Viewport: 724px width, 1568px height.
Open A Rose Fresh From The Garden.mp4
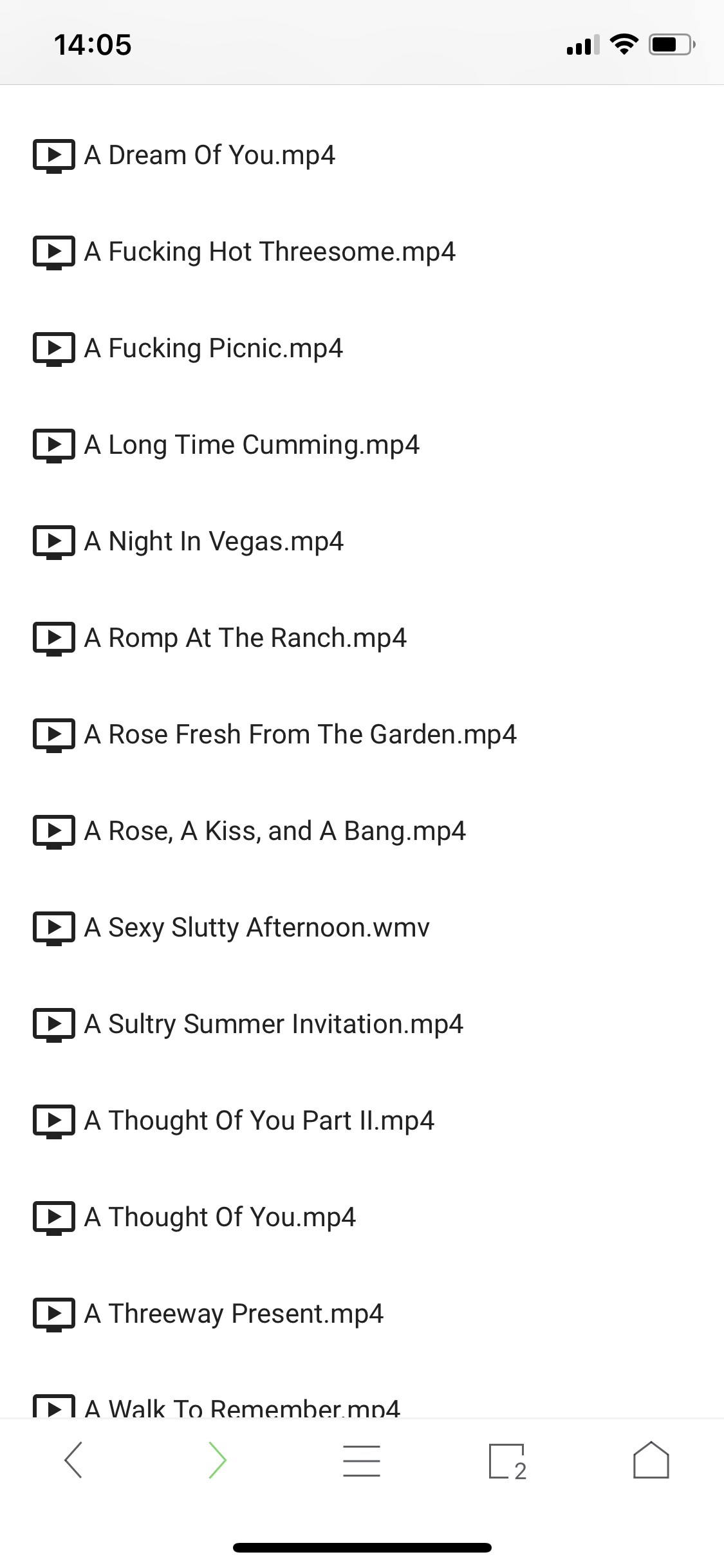[300, 734]
